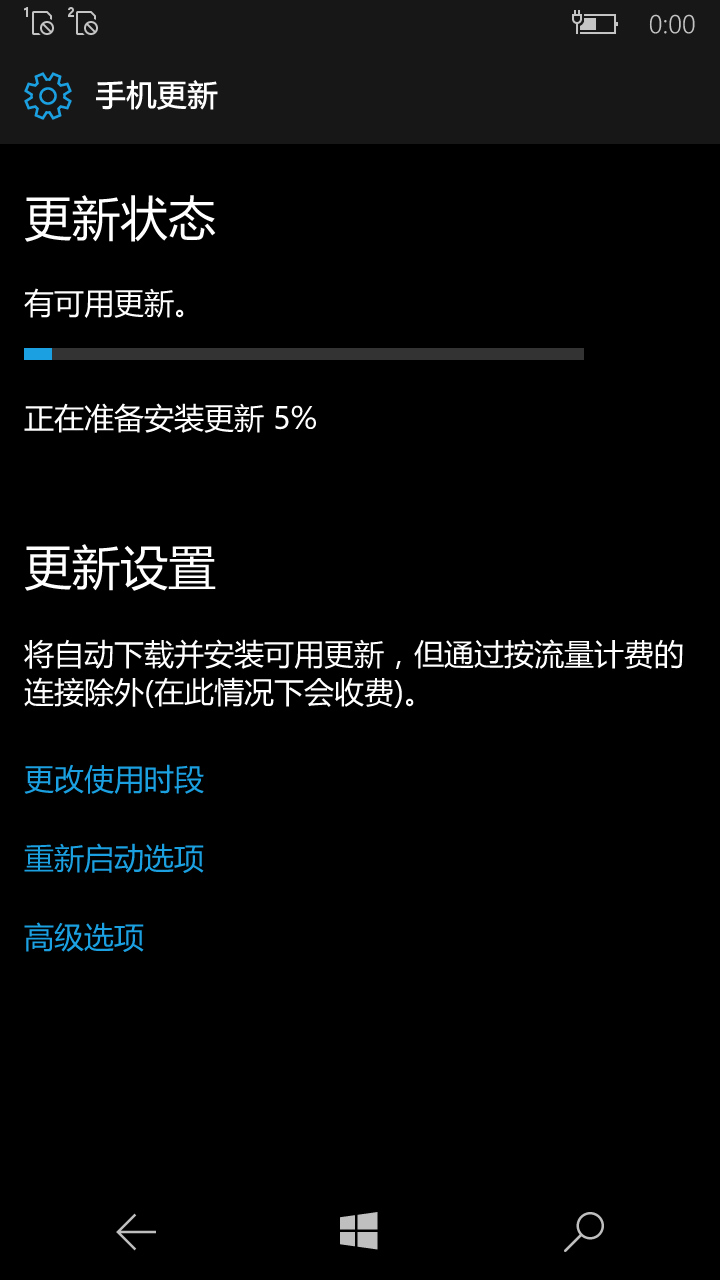Open 高级选项 link
Viewport: 720px width, 1280px height.
[84, 937]
